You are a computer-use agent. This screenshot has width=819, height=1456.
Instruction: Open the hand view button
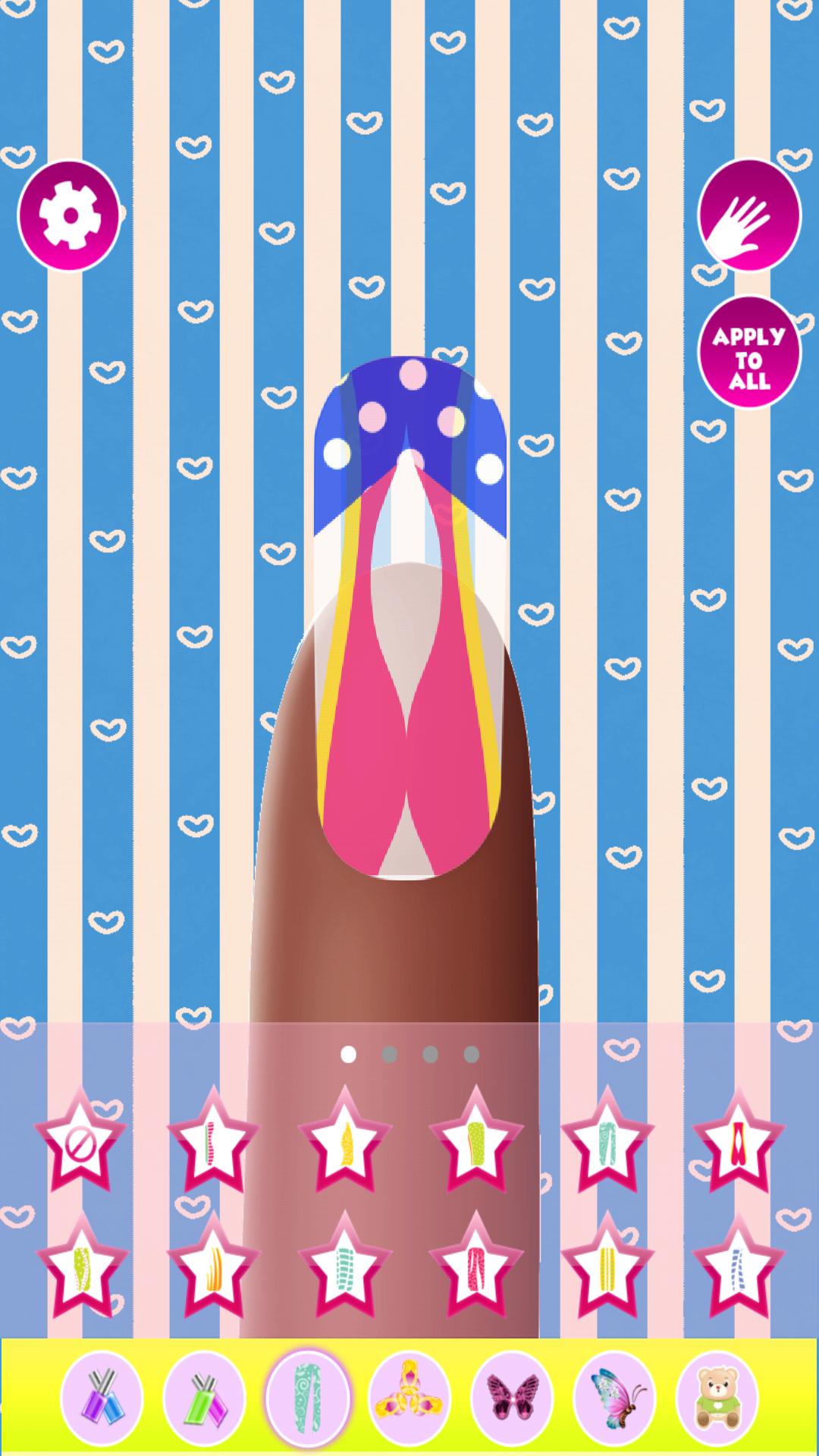coord(748,215)
